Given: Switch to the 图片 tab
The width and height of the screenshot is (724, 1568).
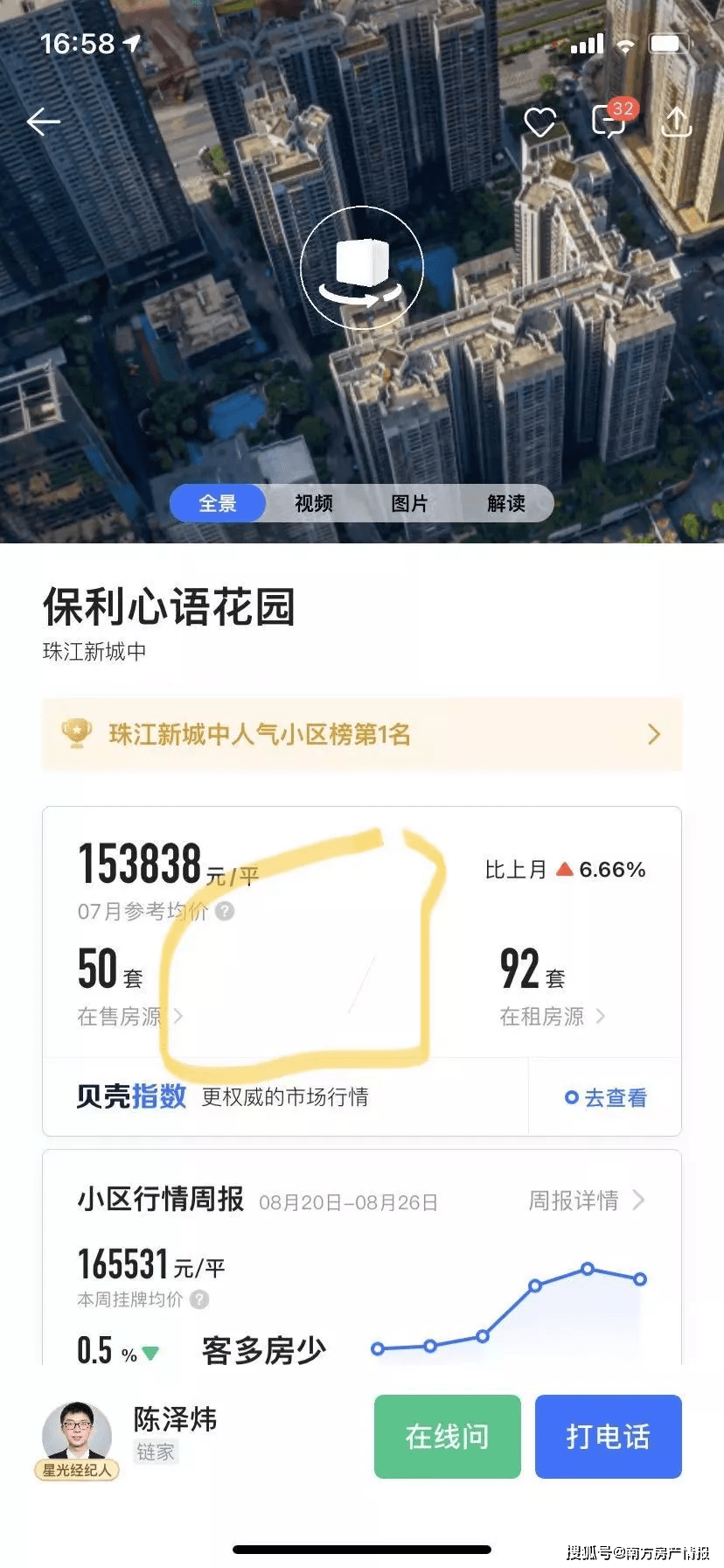Looking at the screenshot, I should (409, 503).
